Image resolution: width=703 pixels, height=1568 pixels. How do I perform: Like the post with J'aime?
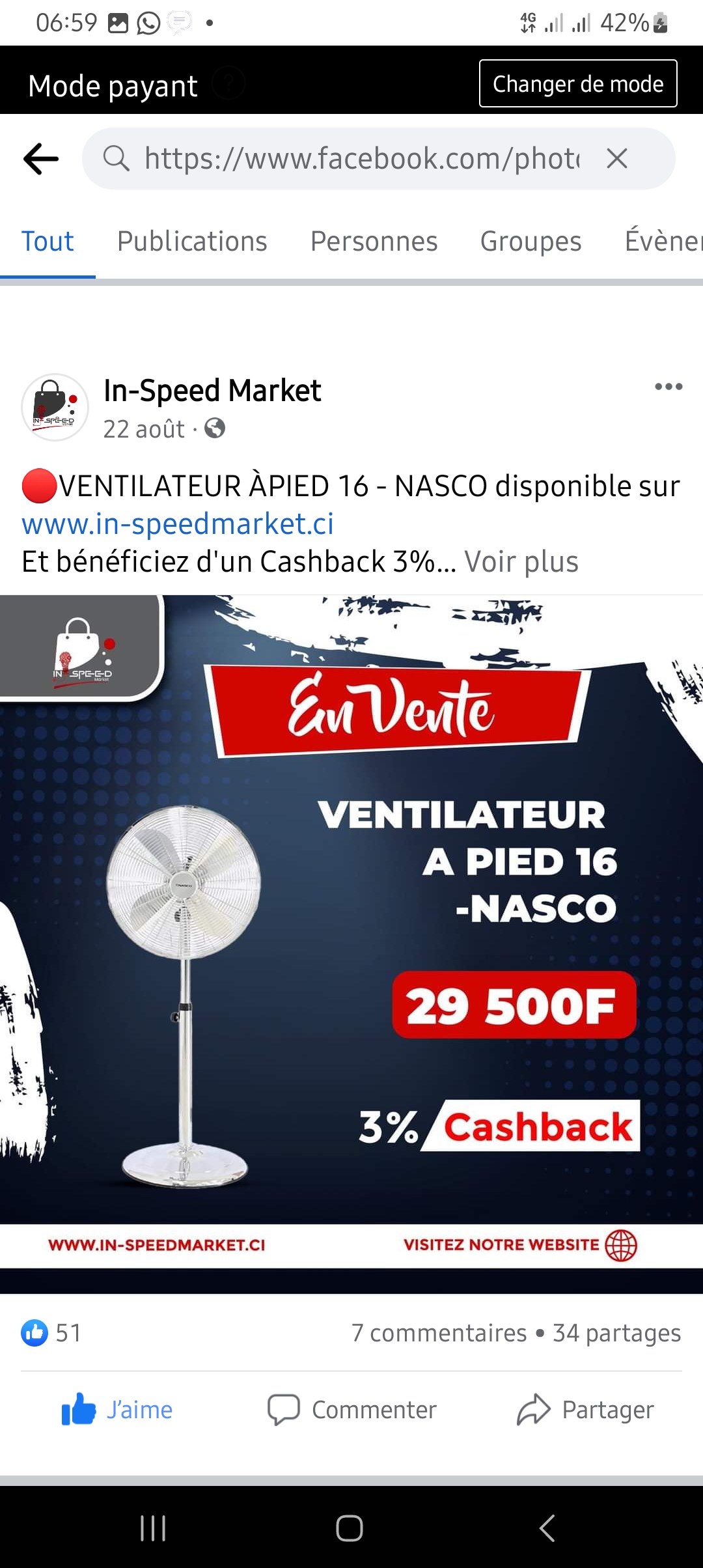click(117, 1410)
